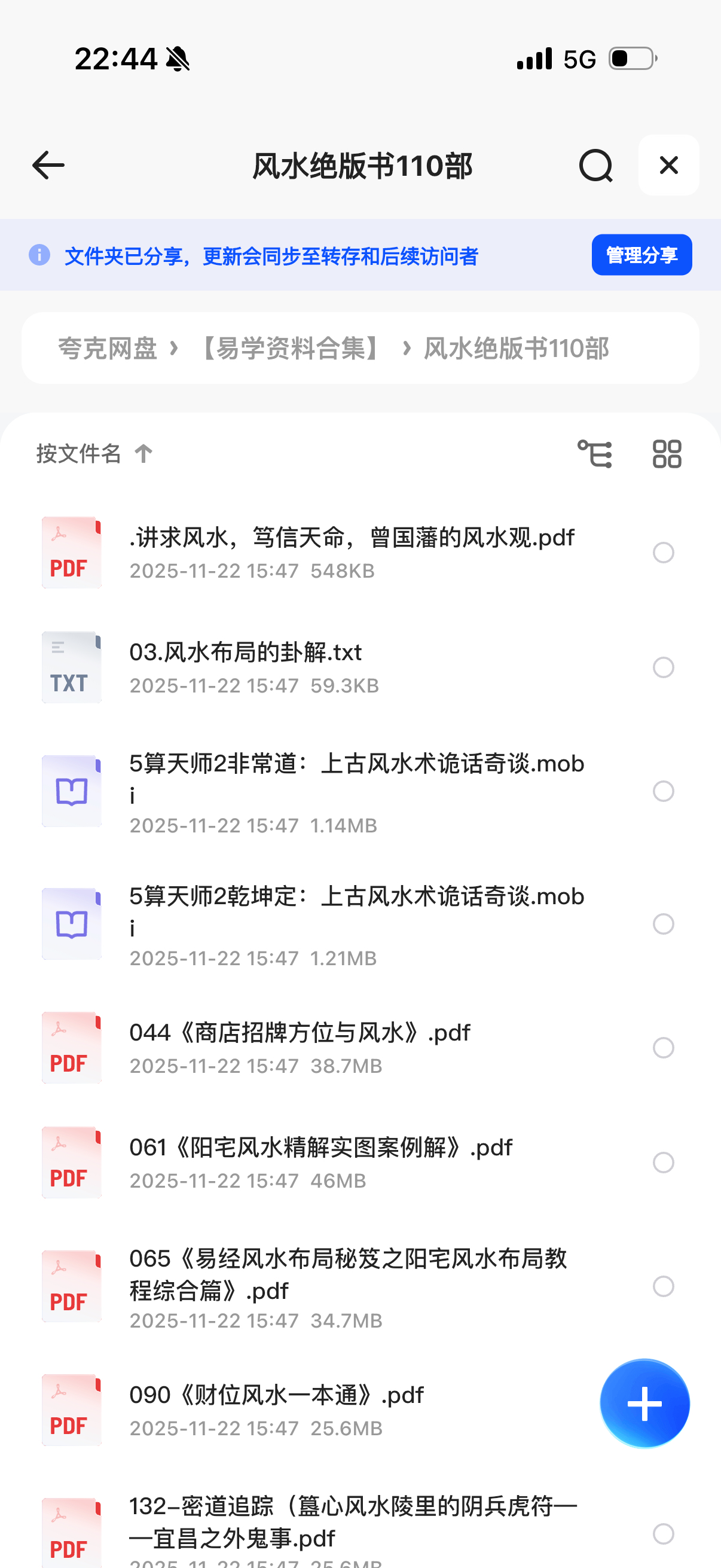Select 5算天师2乾坤定 mobi file circle
The width and height of the screenshot is (721, 1568).
pyautogui.click(x=663, y=924)
